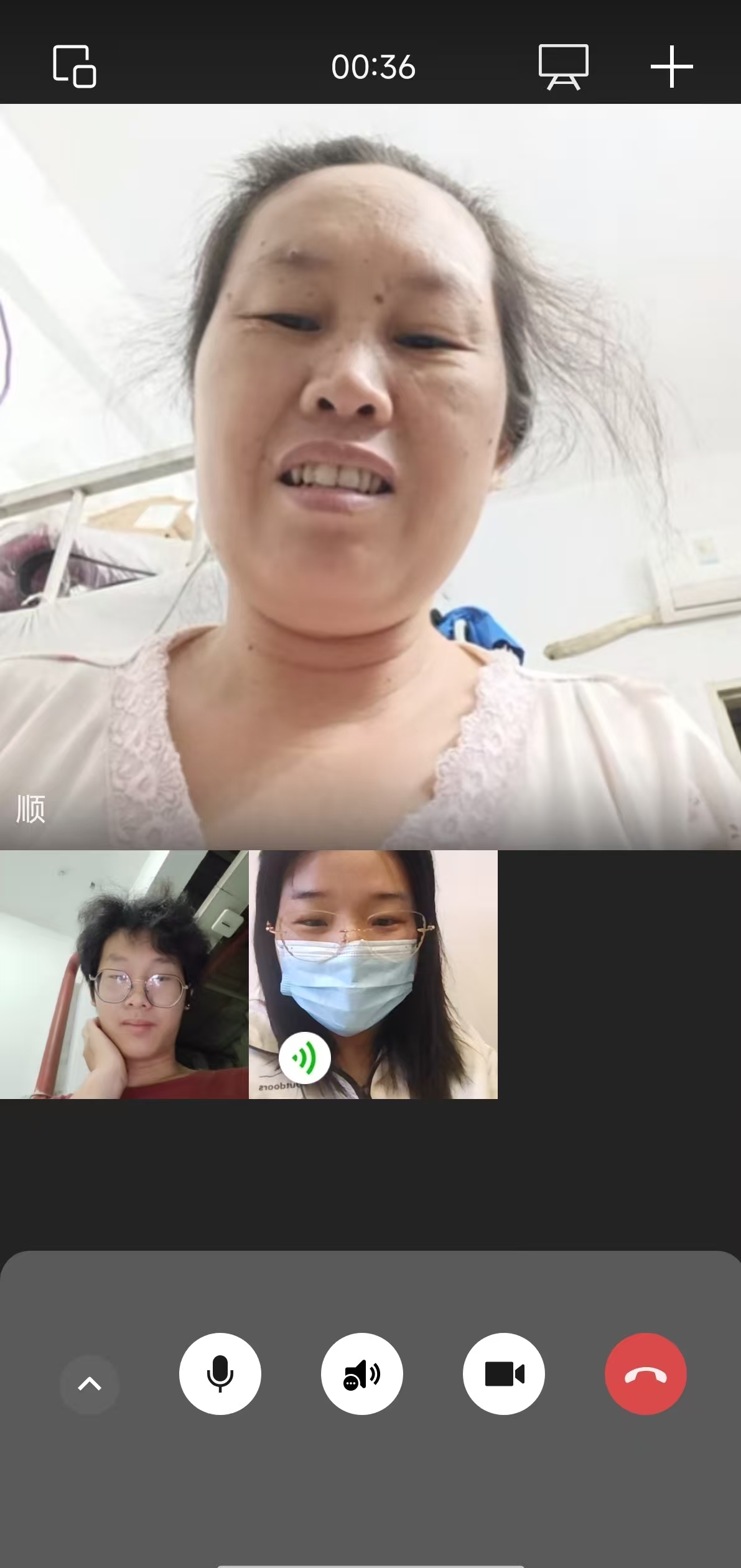Image resolution: width=741 pixels, height=1568 pixels.
Task: Hang up the video call
Action: coord(645,1374)
